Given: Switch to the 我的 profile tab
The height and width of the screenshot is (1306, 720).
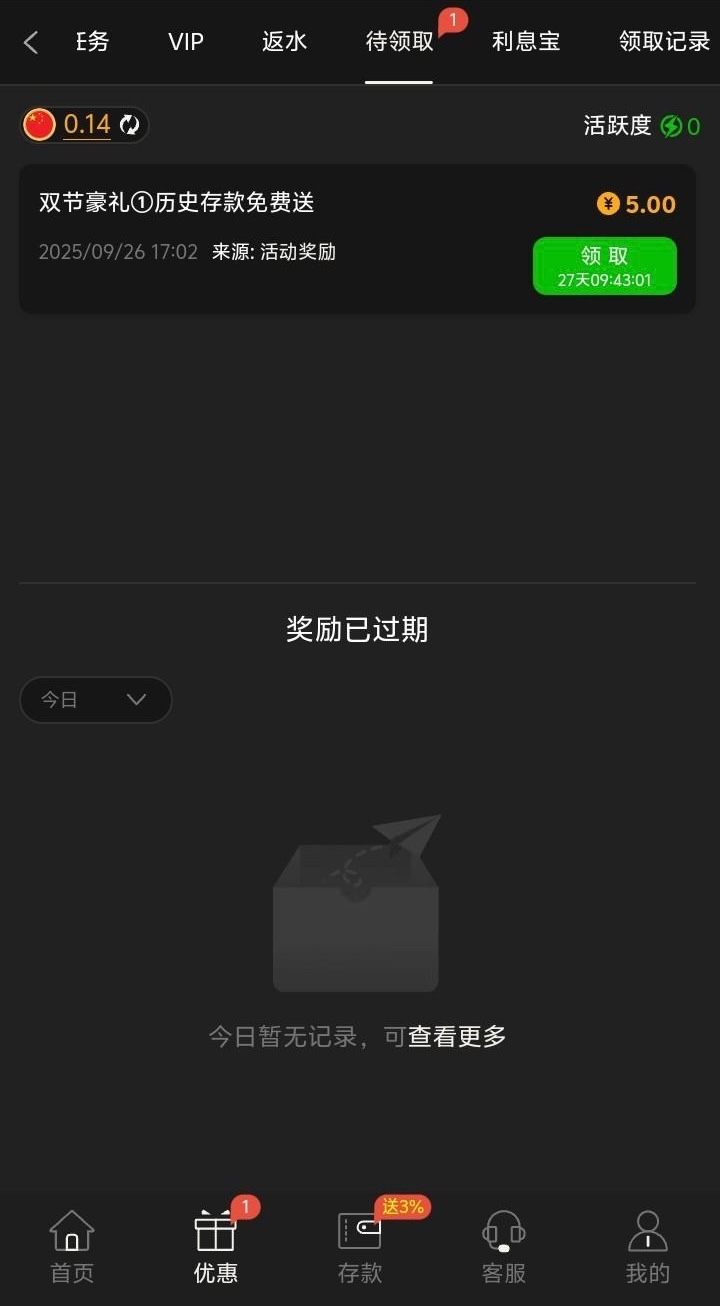Looking at the screenshot, I should tap(647, 1246).
